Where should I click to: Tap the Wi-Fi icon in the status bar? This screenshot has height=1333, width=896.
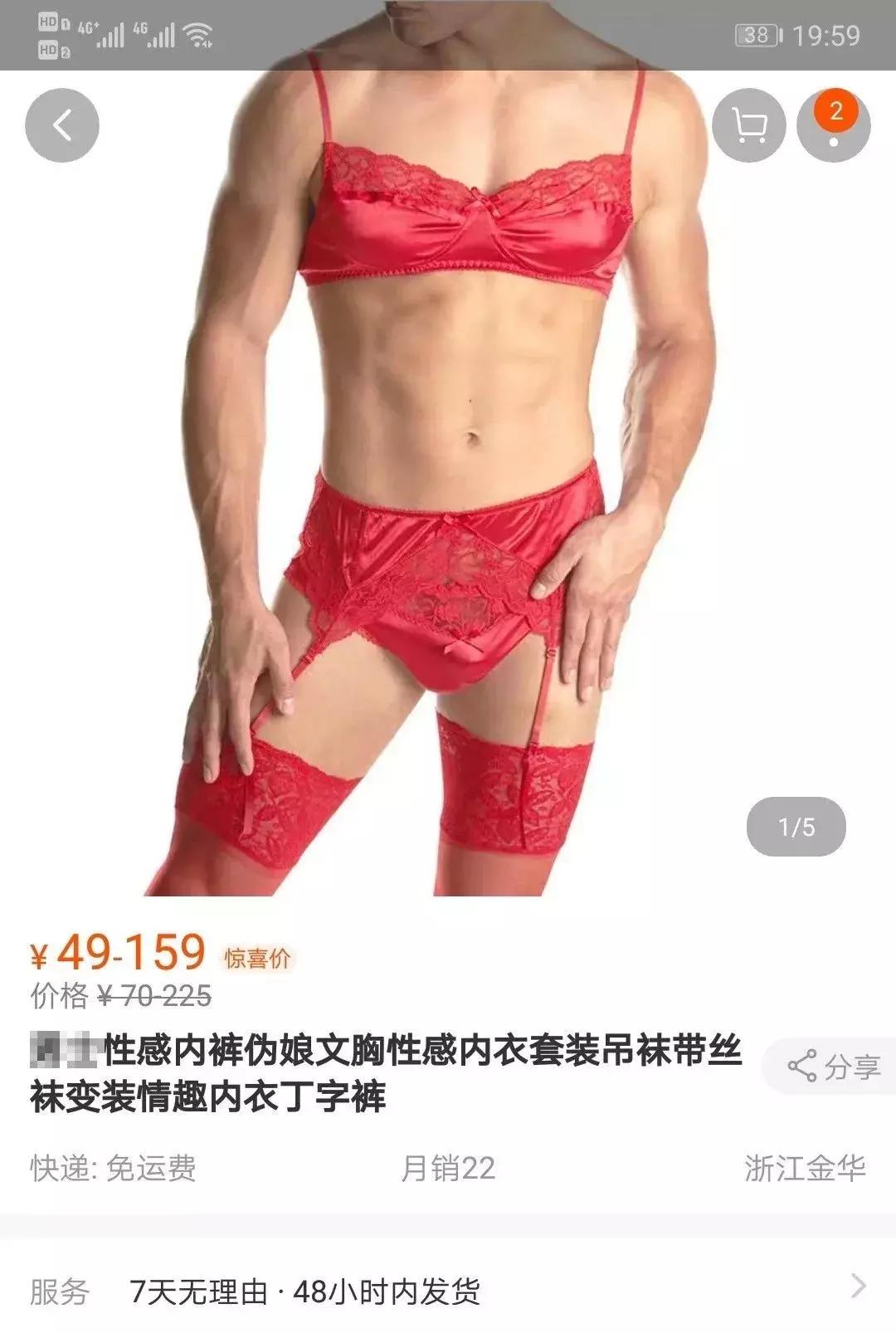tap(197, 32)
